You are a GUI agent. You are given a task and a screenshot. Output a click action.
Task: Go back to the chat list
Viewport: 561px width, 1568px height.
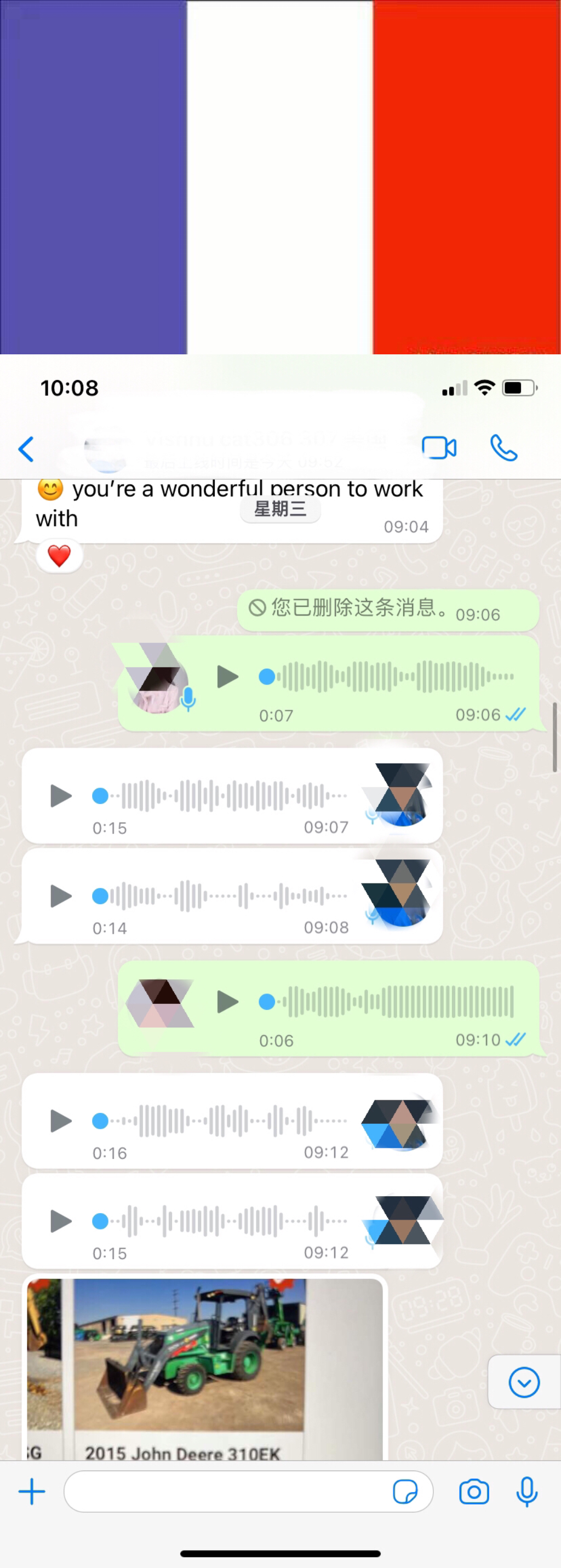click(x=26, y=449)
